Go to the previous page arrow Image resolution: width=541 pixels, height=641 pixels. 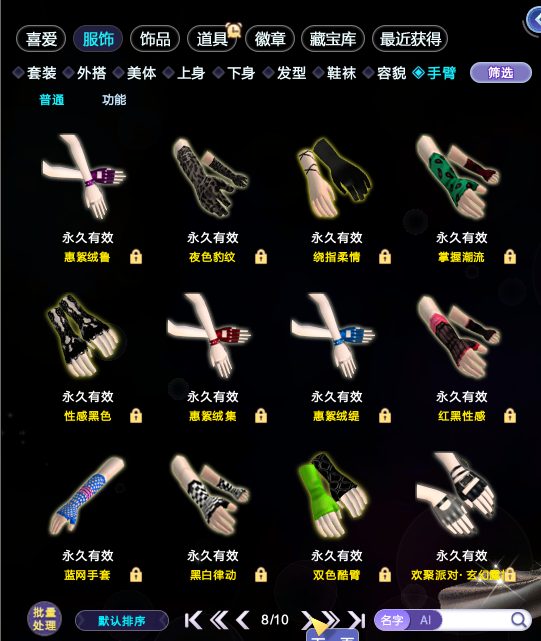pyautogui.click(x=243, y=620)
